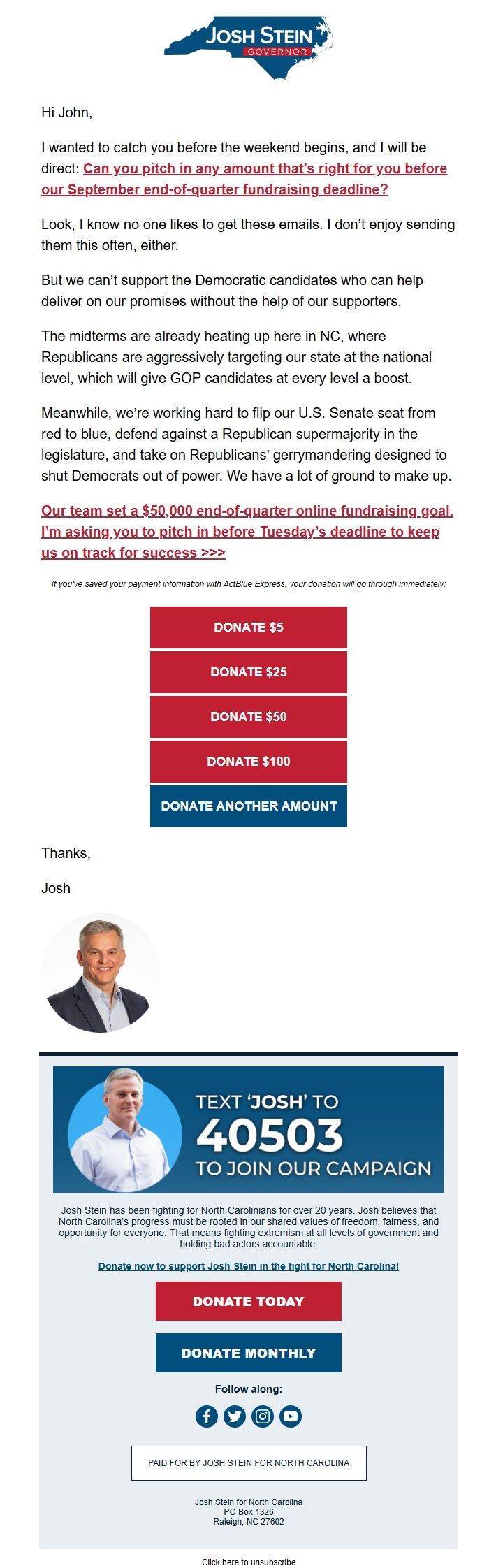Follow the 'Donate now to support Josh Stein' link
Image resolution: width=489 pixels, height=1568 pixels.
248,1266
